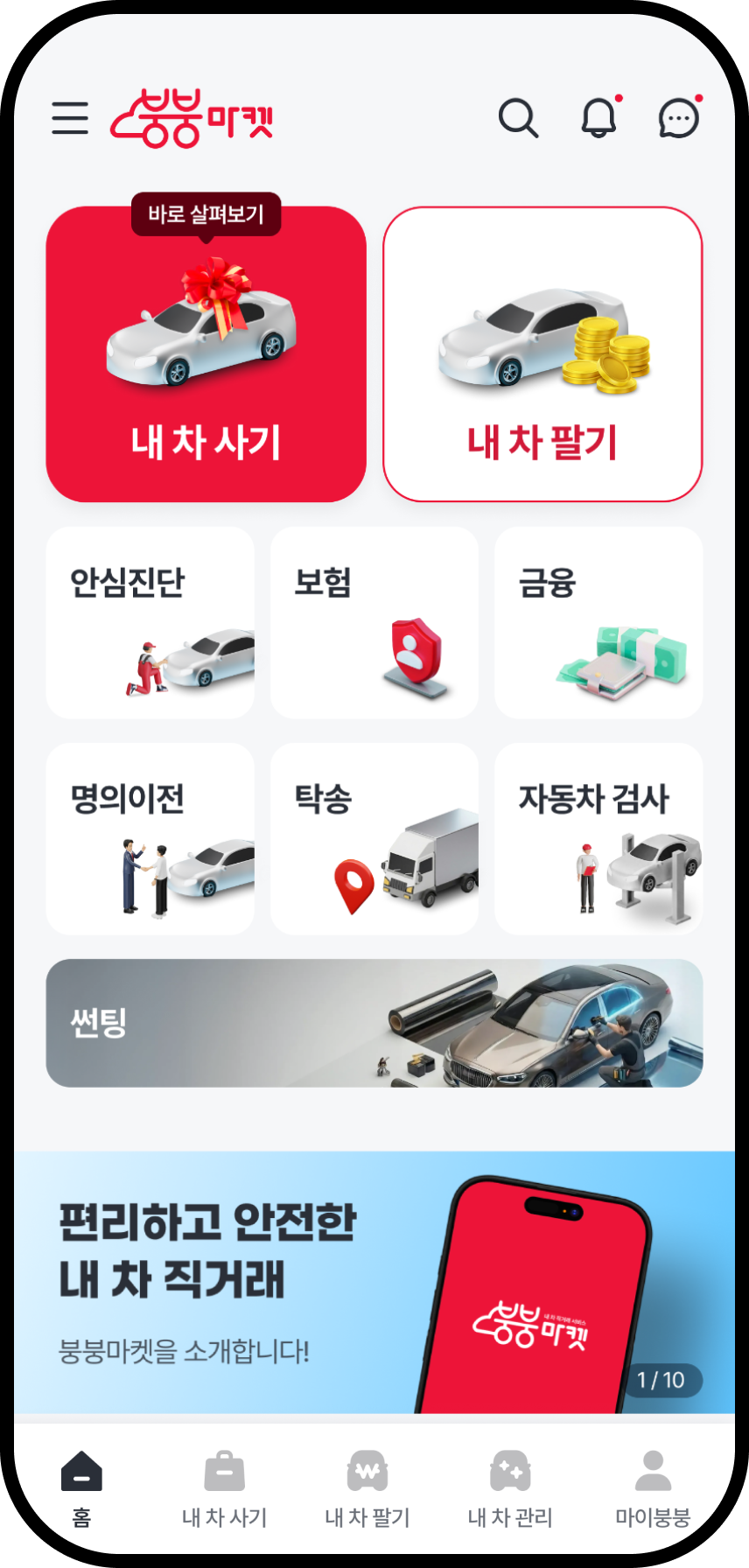The image size is (749, 1568).
Task: Switch to the 내 차 팔기 bottom tab
Action: (x=367, y=1487)
